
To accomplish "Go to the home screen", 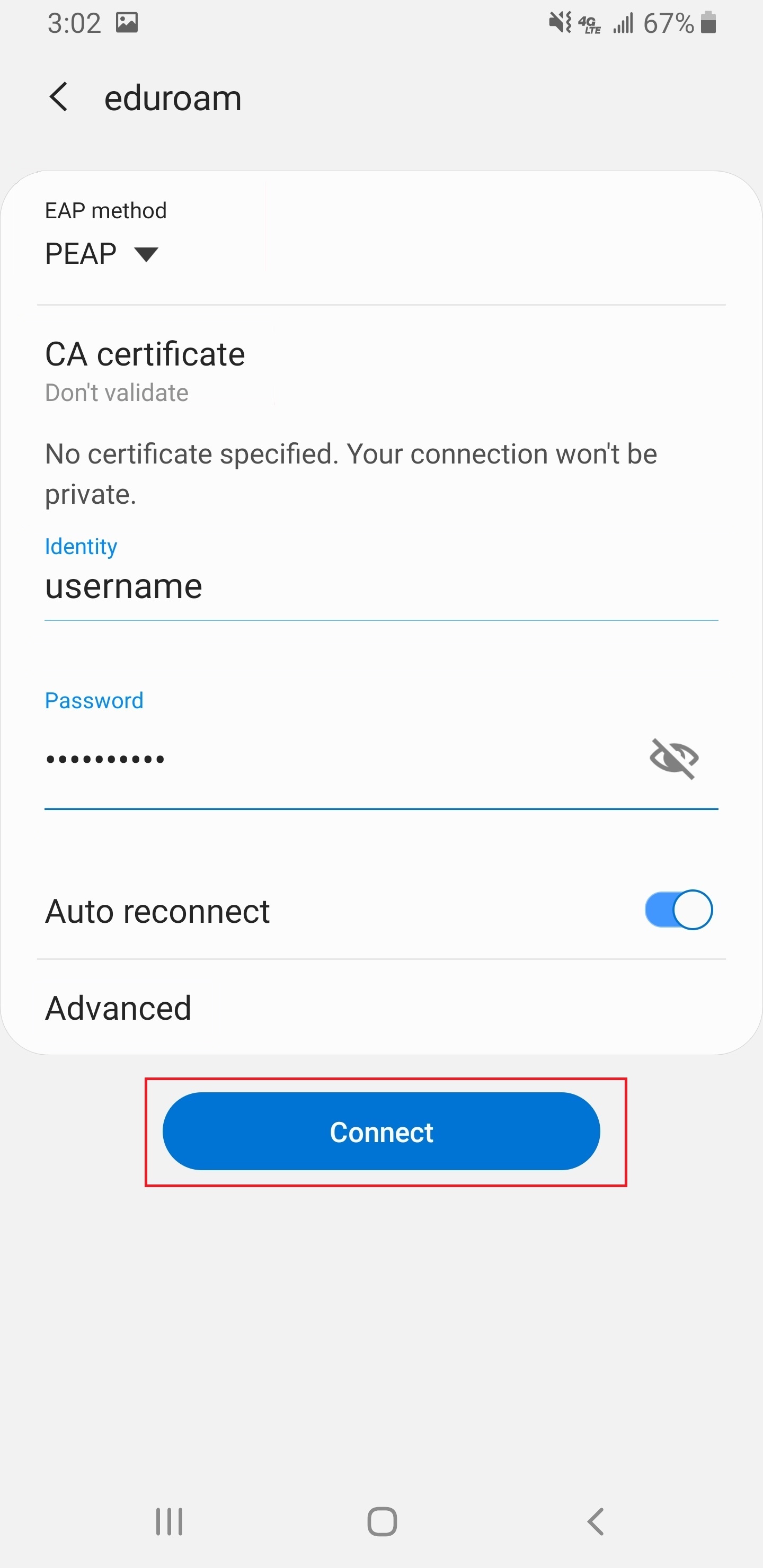I will click(382, 1522).
